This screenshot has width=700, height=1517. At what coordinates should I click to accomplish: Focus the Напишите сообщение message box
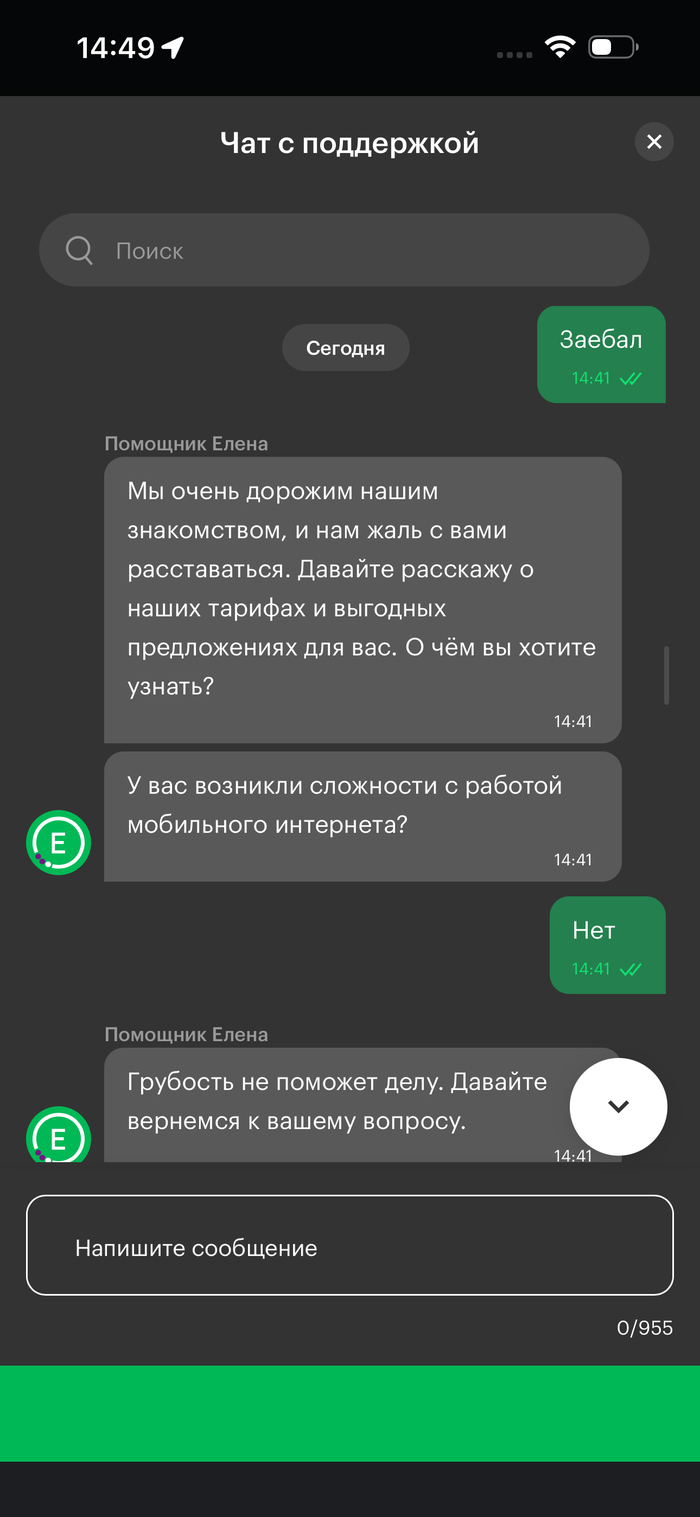349,1246
